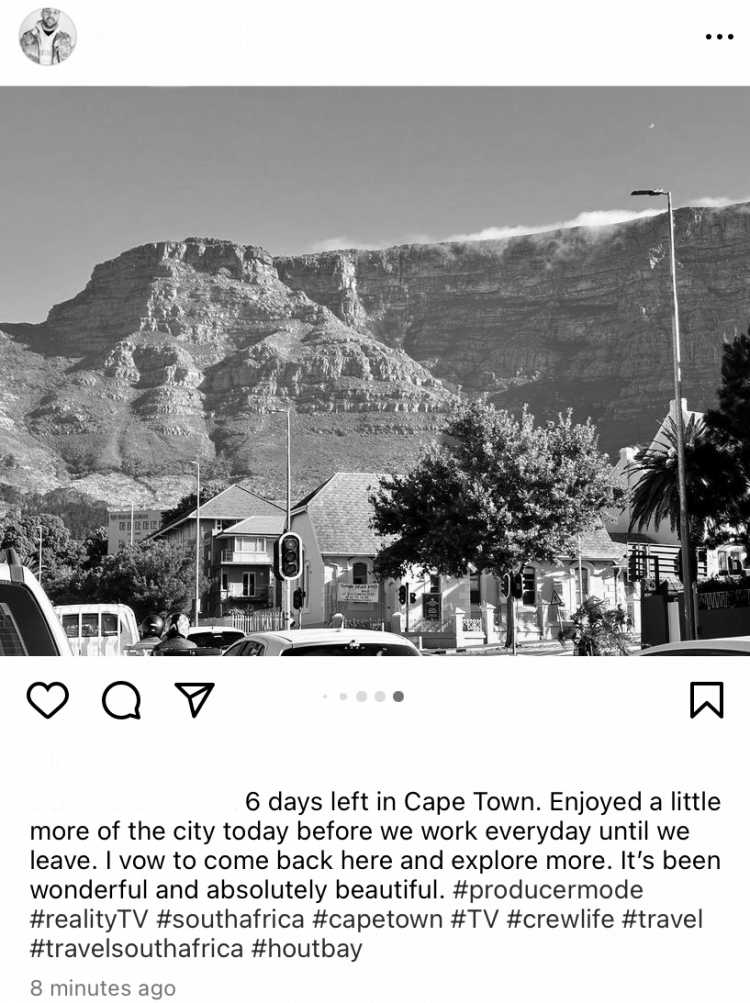Open the #travelsouthafrica hashtag
750x1003 pixels.
pyautogui.click(x=136, y=948)
